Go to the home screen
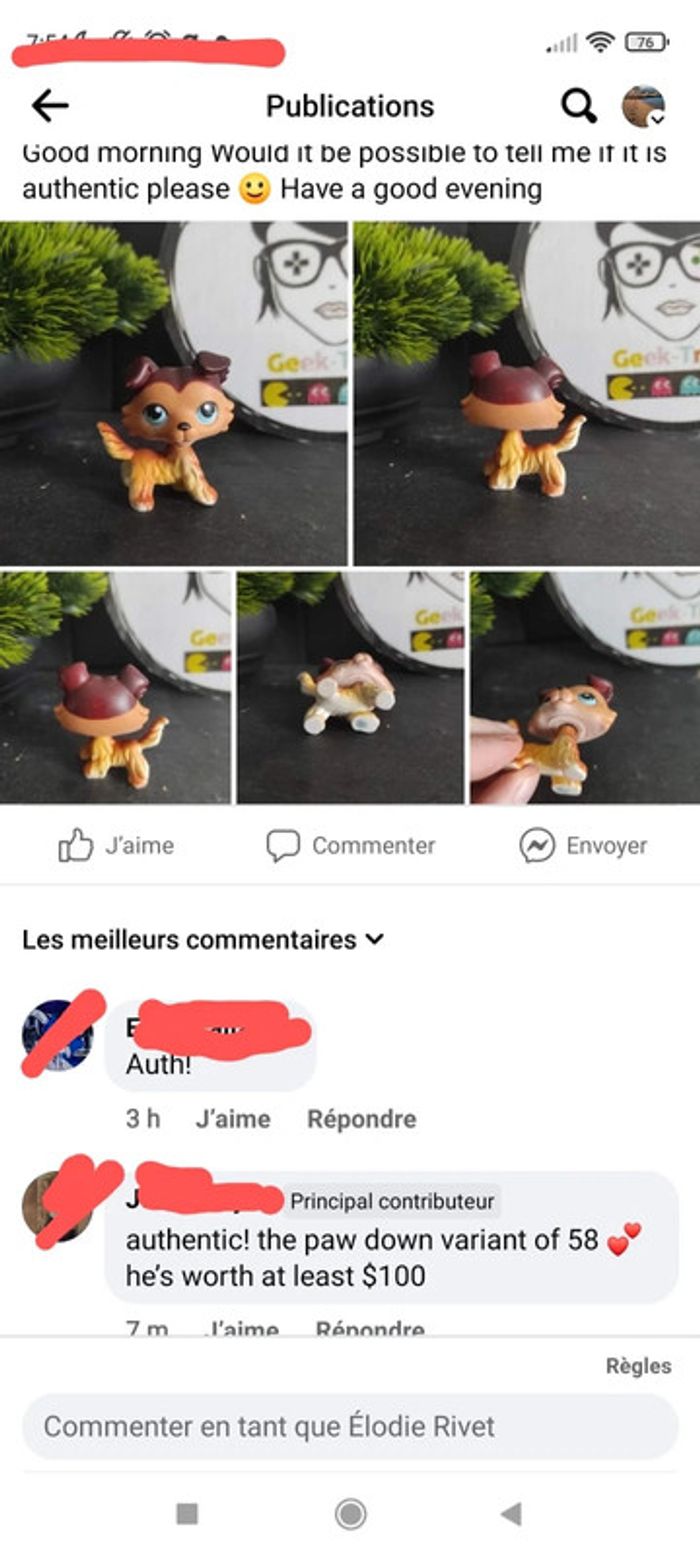Screen dimensions: 700x1556 (350, 1514)
